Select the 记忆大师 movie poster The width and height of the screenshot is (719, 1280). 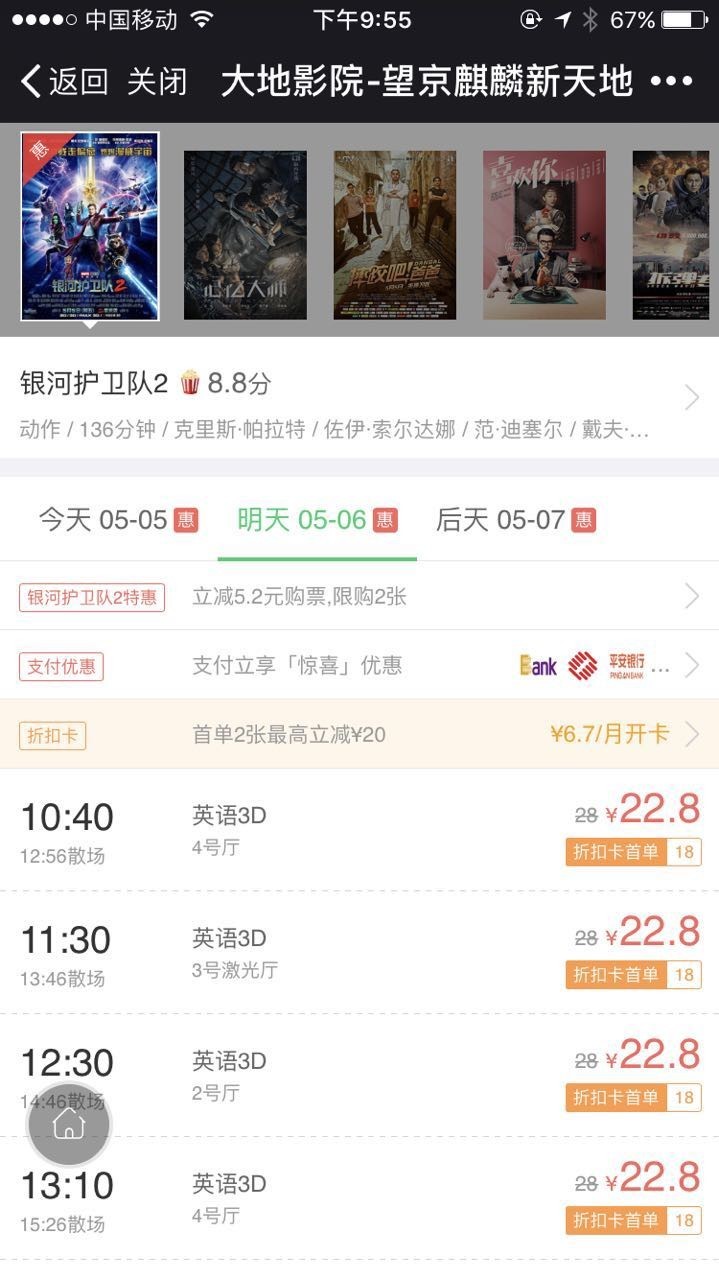pyautogui.click(x=245, y=235)
